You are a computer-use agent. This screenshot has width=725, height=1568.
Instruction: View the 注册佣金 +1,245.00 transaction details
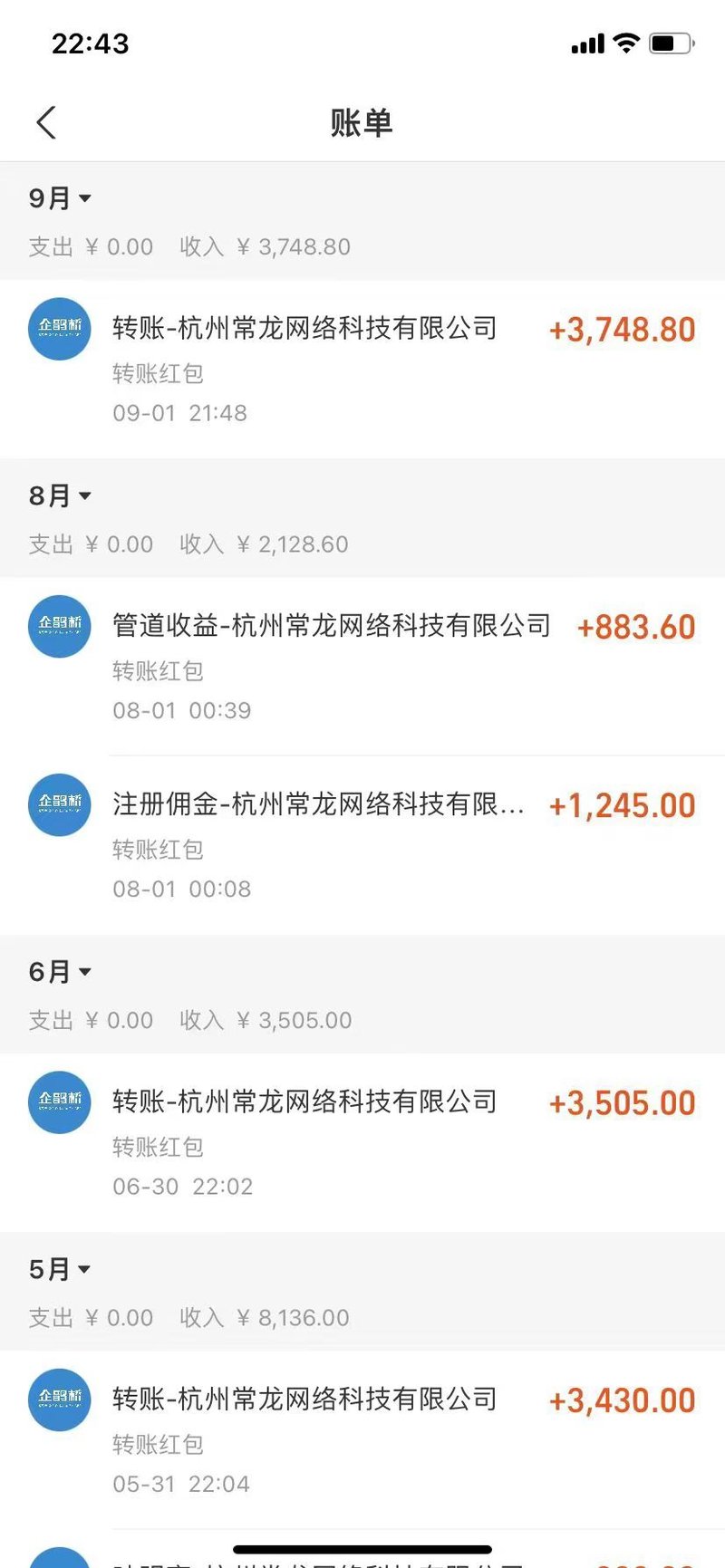362,845
